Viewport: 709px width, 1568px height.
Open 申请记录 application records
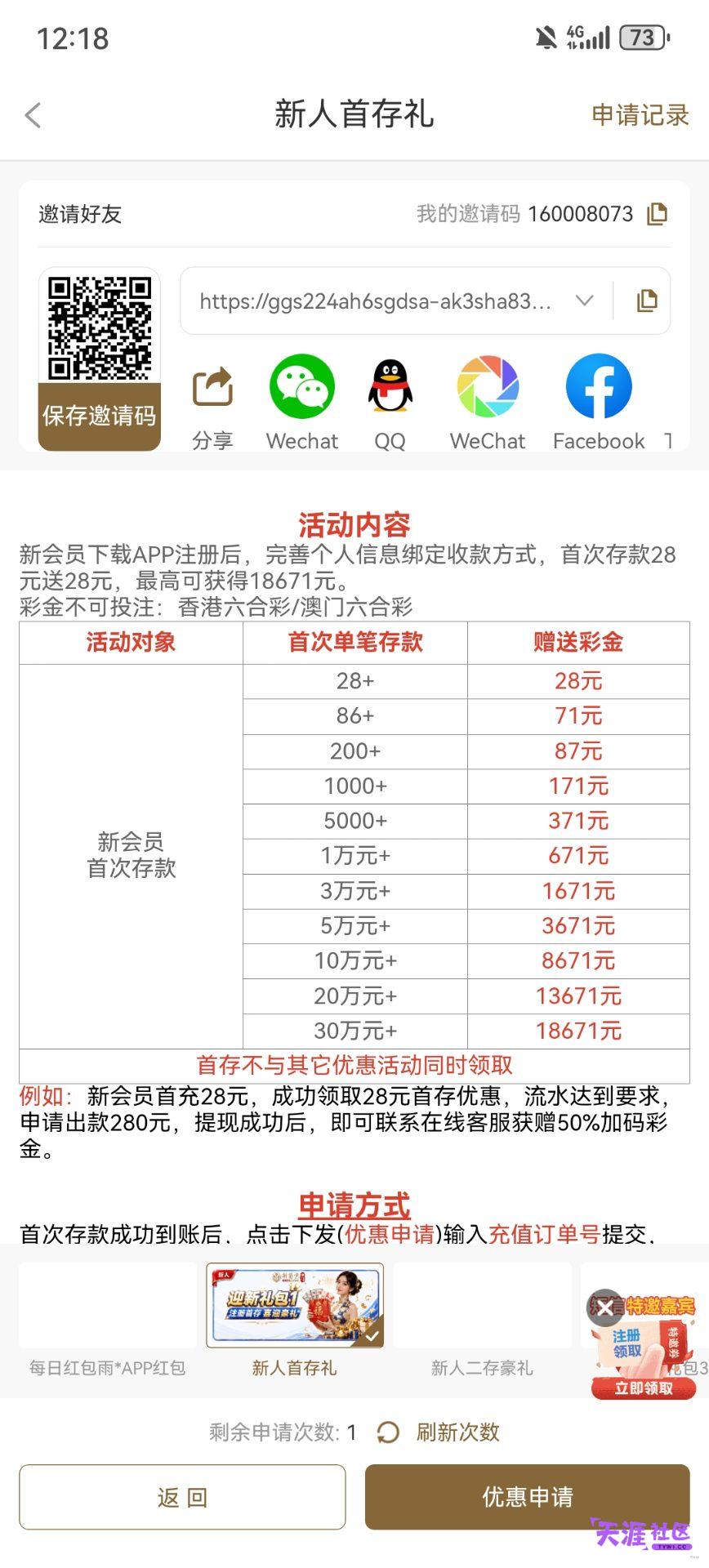[640, 115]
